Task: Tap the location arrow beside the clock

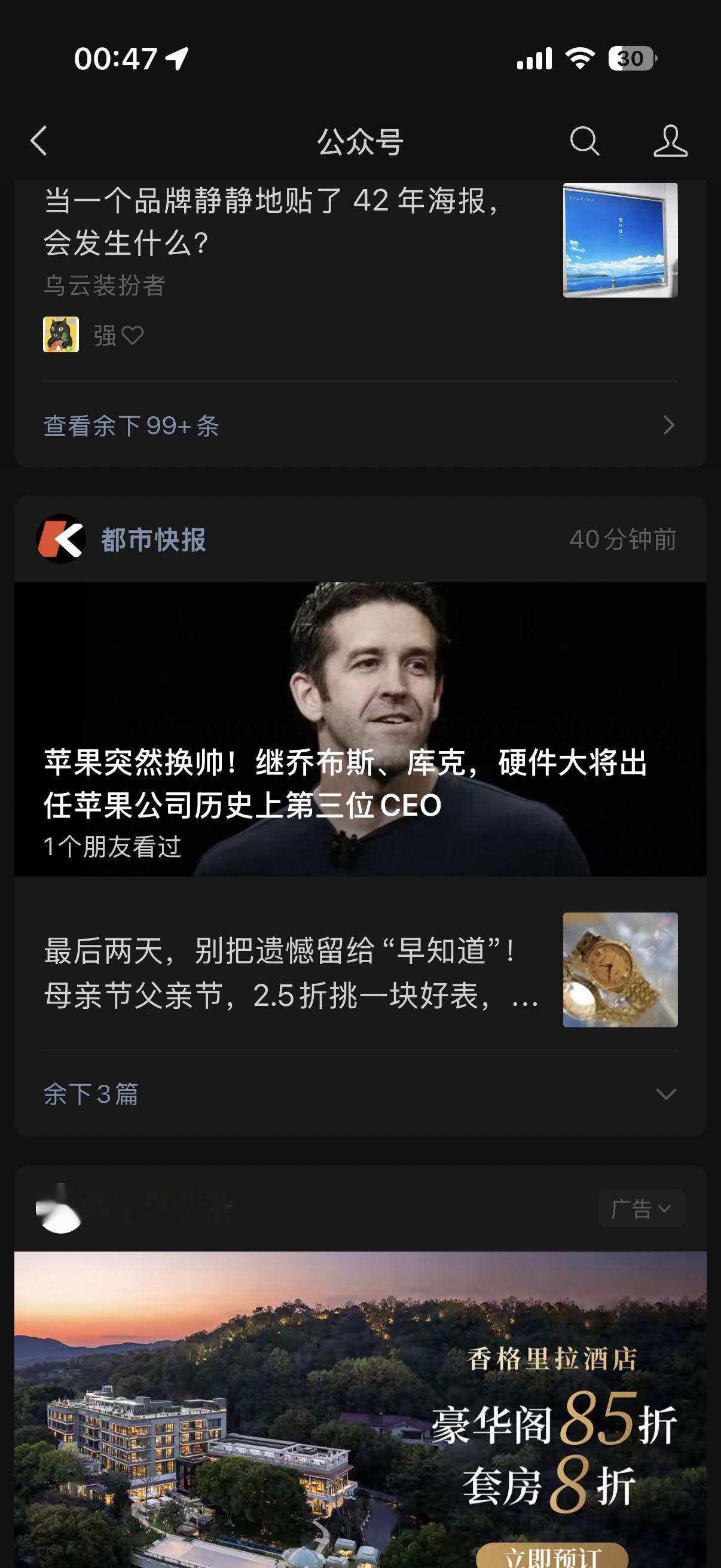Action: click(x=175, y=59)
